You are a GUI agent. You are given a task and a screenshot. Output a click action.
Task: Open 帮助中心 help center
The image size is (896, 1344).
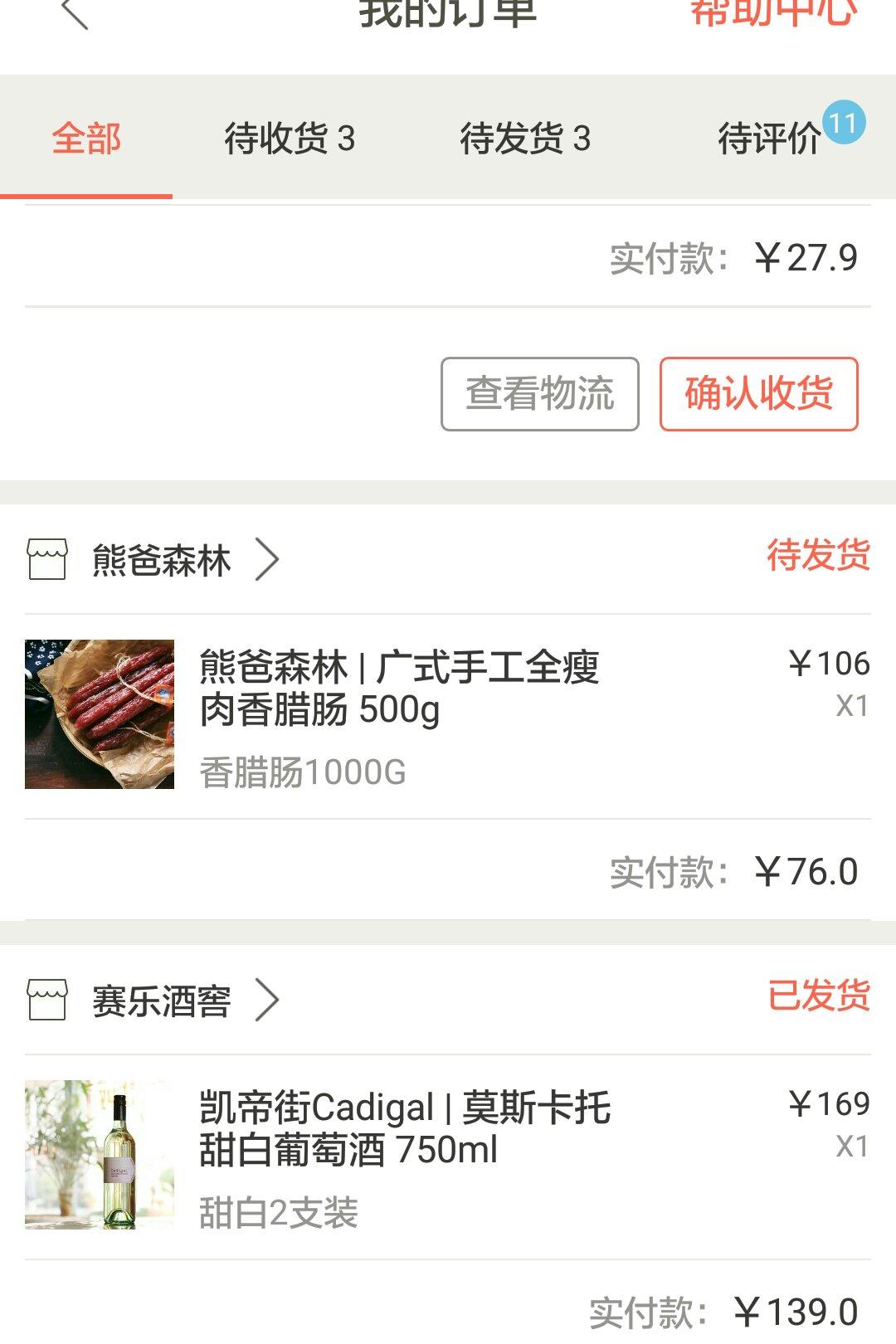point(773,12)
